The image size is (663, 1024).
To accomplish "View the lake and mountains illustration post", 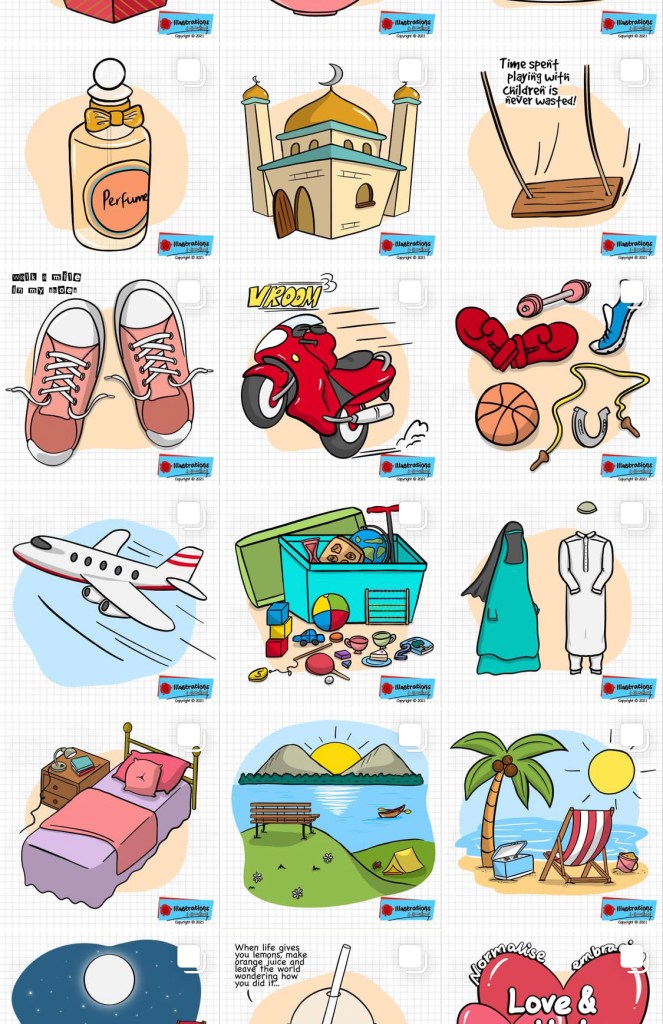I will (x=331, y=818).
